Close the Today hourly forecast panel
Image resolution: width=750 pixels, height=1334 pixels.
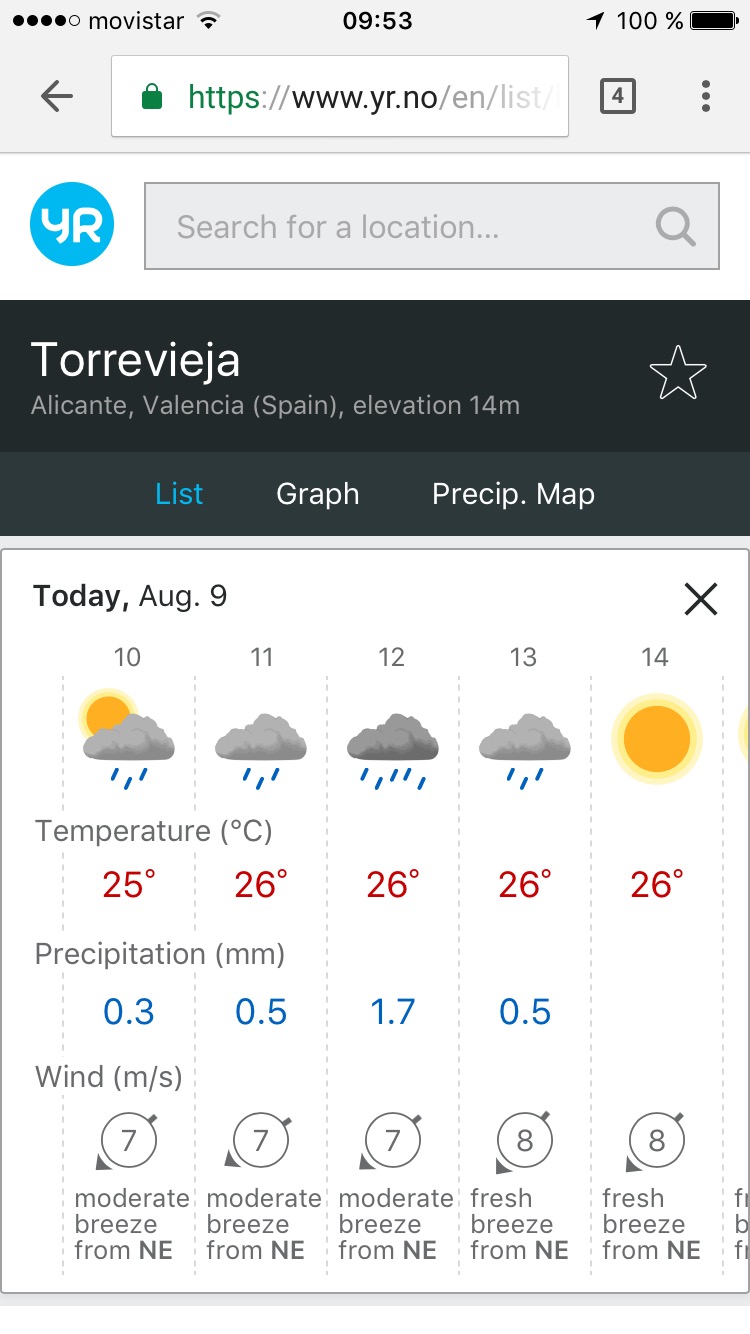pos(701,599)
